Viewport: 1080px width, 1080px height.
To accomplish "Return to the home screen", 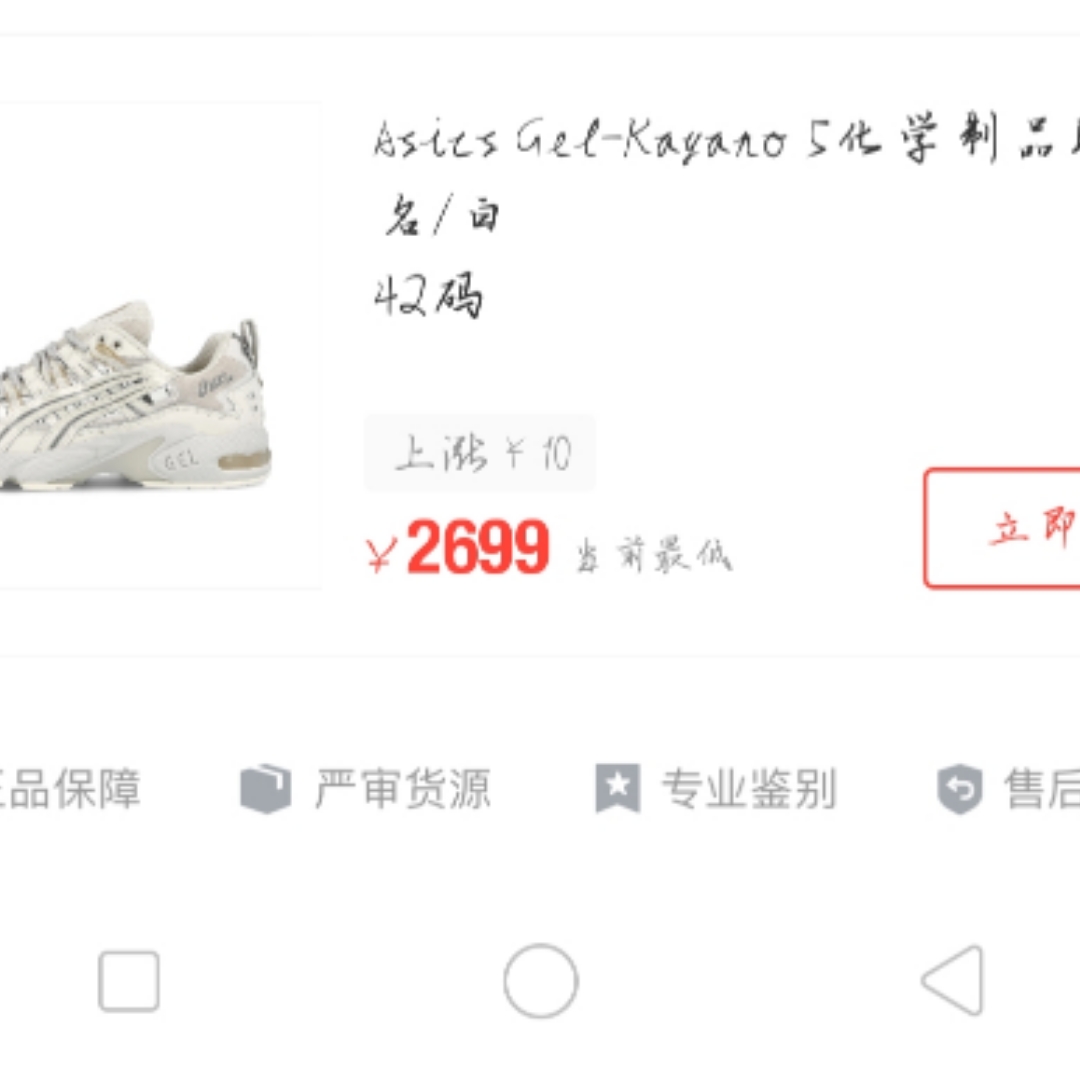I will 541,981.
